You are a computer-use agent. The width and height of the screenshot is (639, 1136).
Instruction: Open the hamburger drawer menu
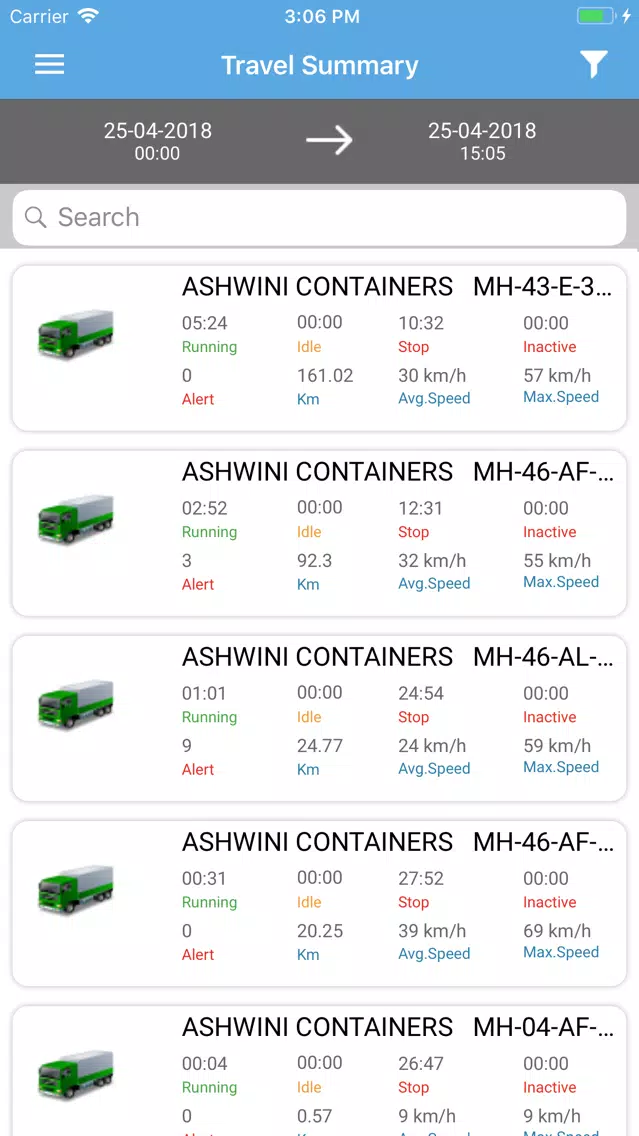49,65
